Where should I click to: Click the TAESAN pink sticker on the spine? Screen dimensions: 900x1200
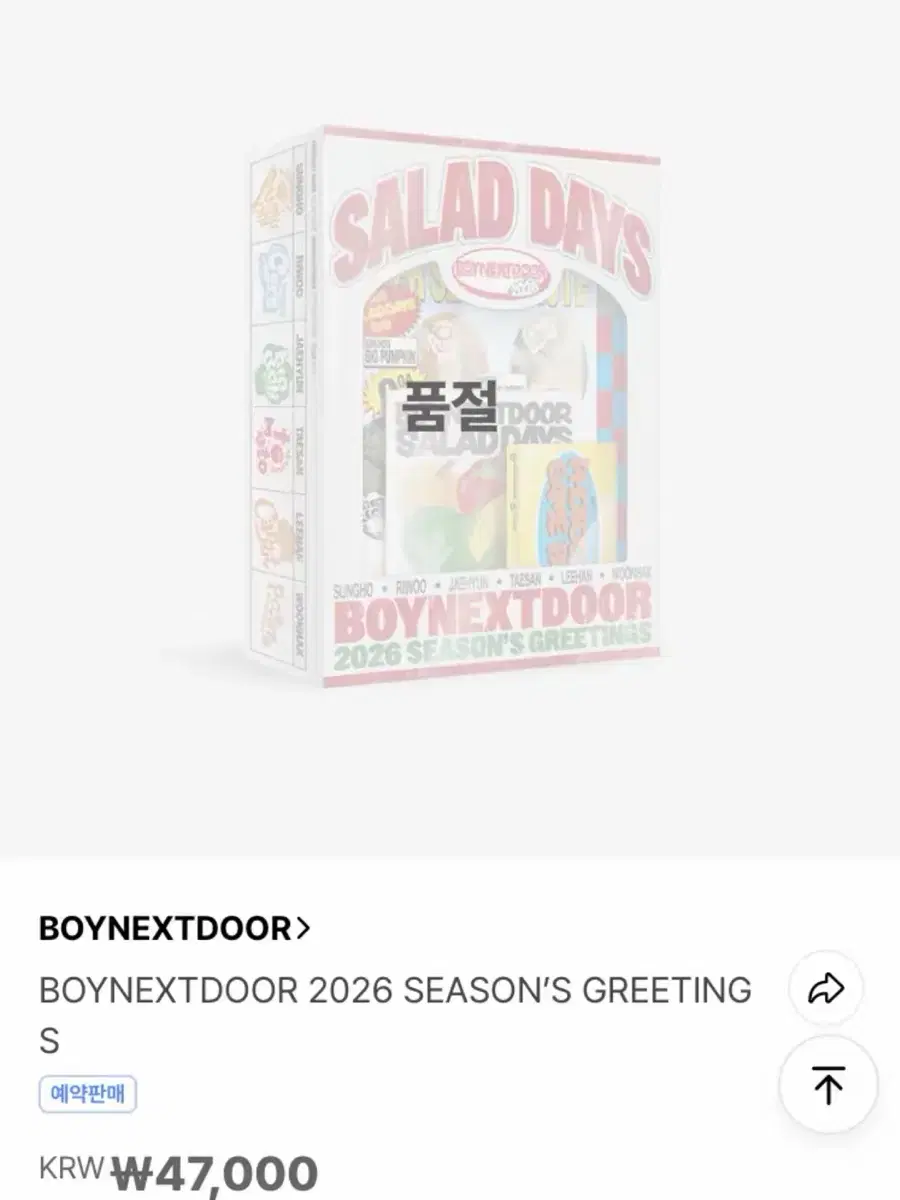click(269, 448)
